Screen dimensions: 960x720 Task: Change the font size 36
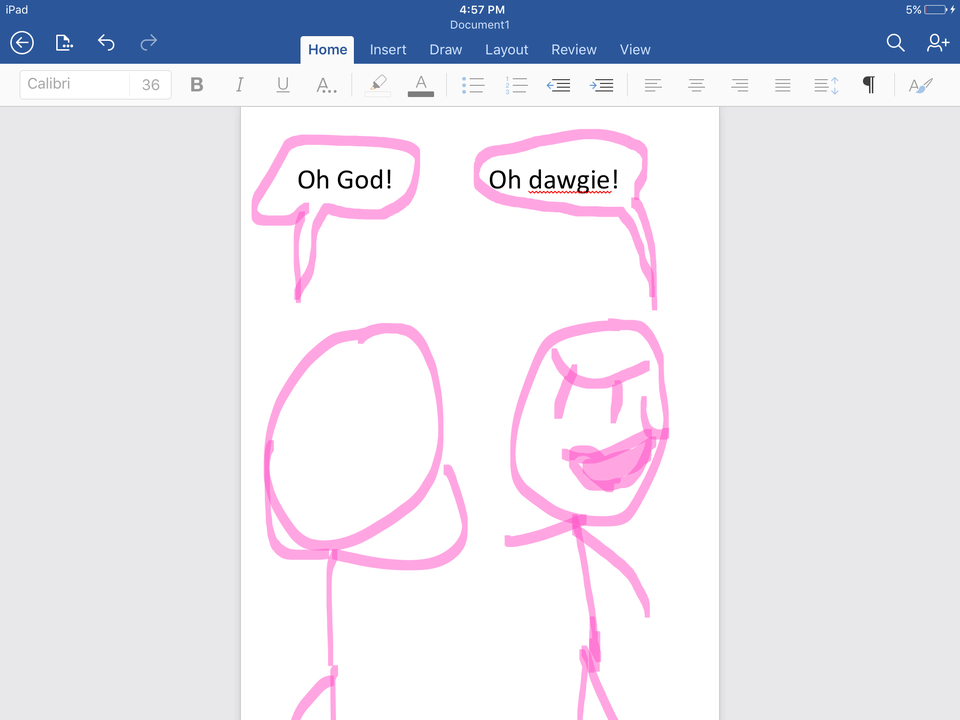tap(151, 85)
